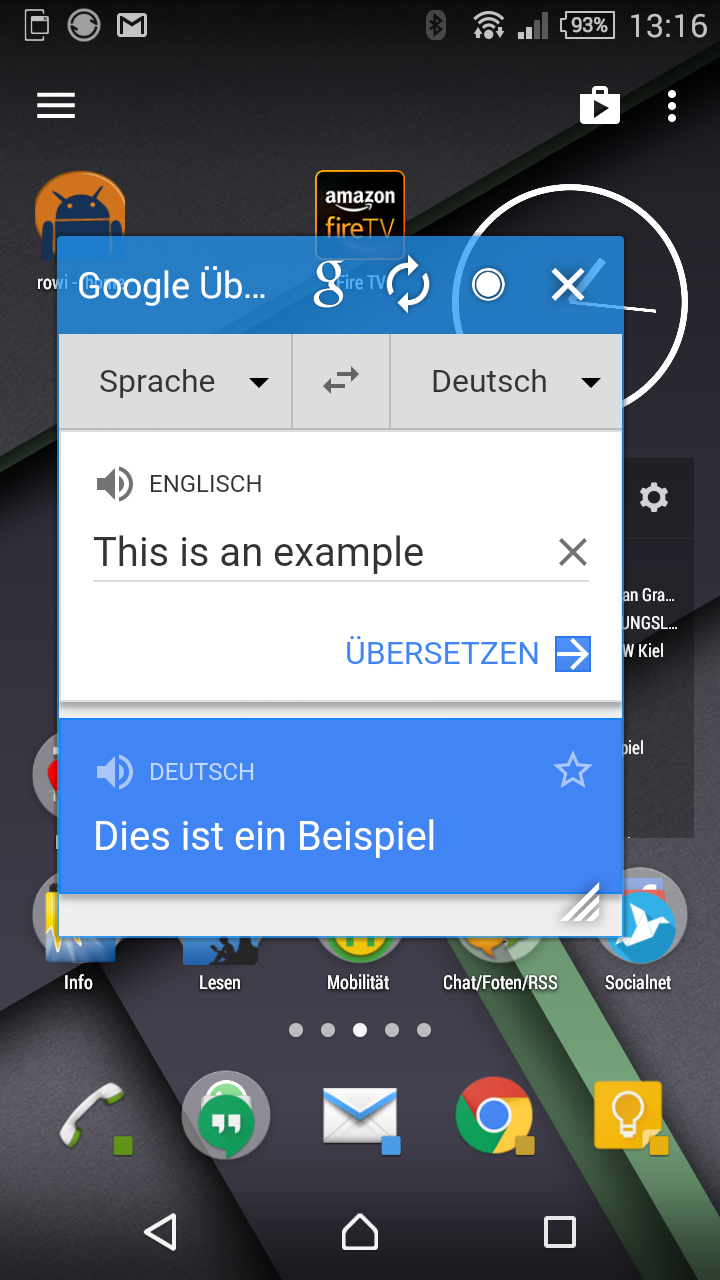Open the Chrome app in the dock
The width and height of the screenshot is (720, 1280).
(494, 1114)
